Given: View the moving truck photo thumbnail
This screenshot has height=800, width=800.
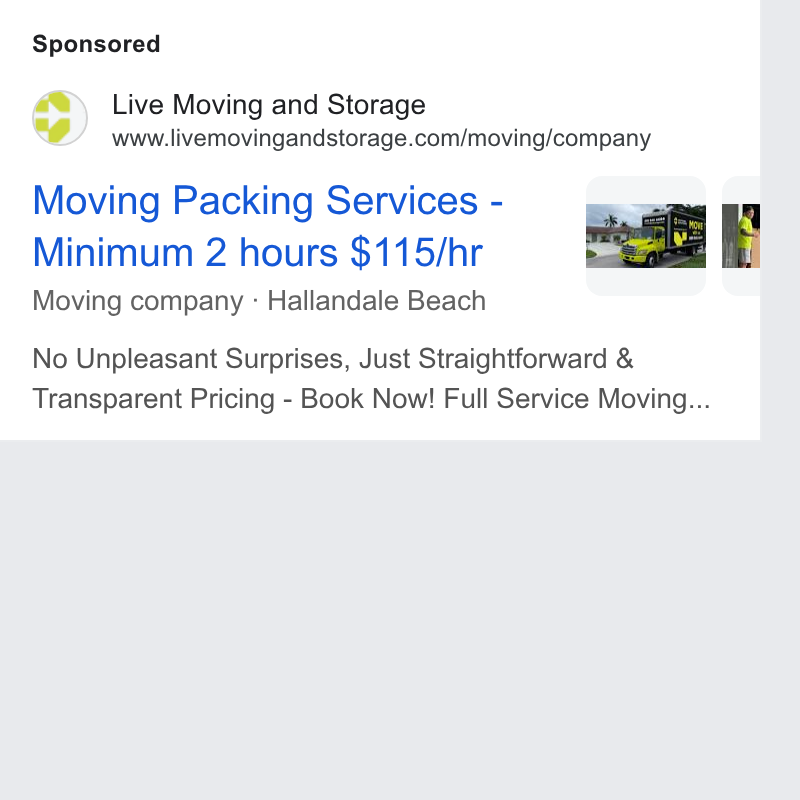Looking at the screenshot, I should coord(645,236).
